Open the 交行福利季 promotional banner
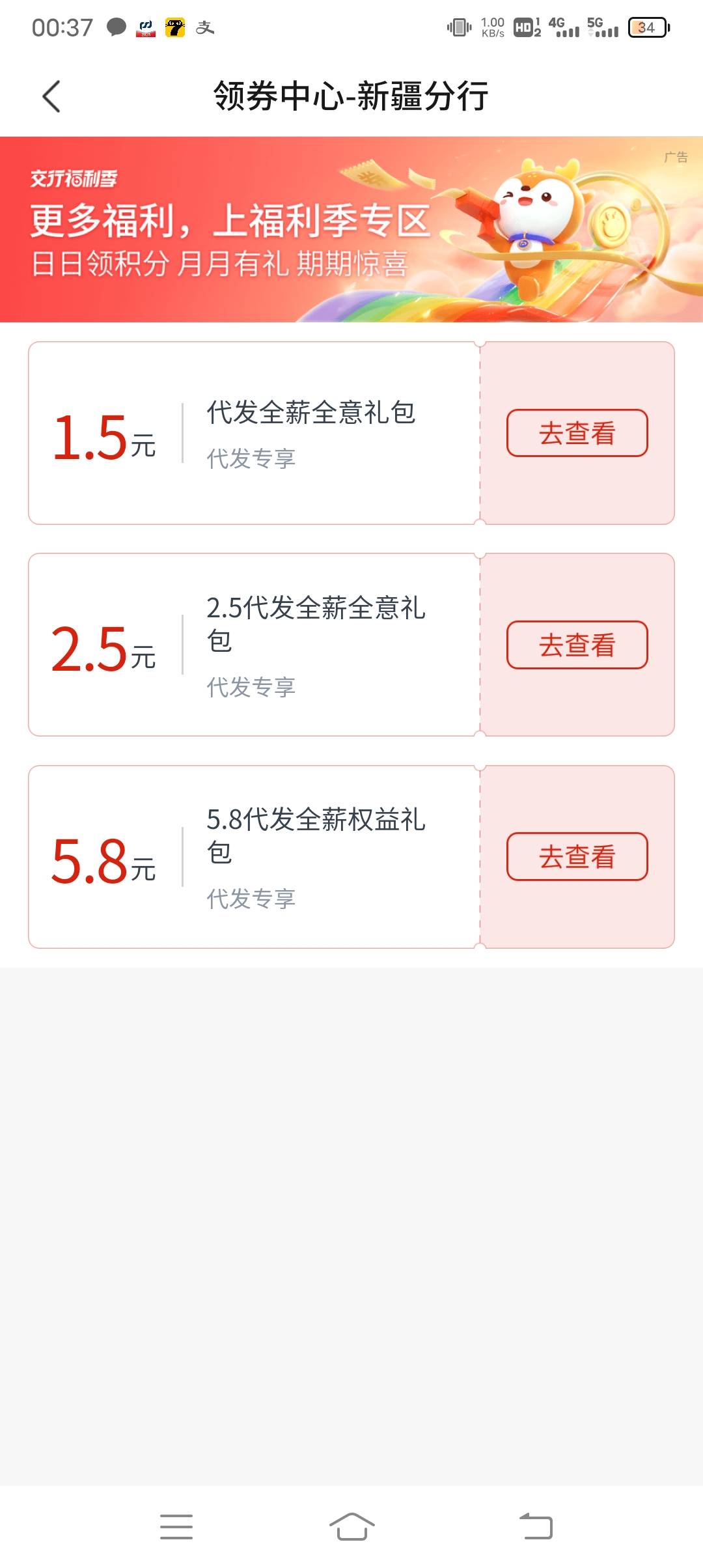 [x=351, y=229]
